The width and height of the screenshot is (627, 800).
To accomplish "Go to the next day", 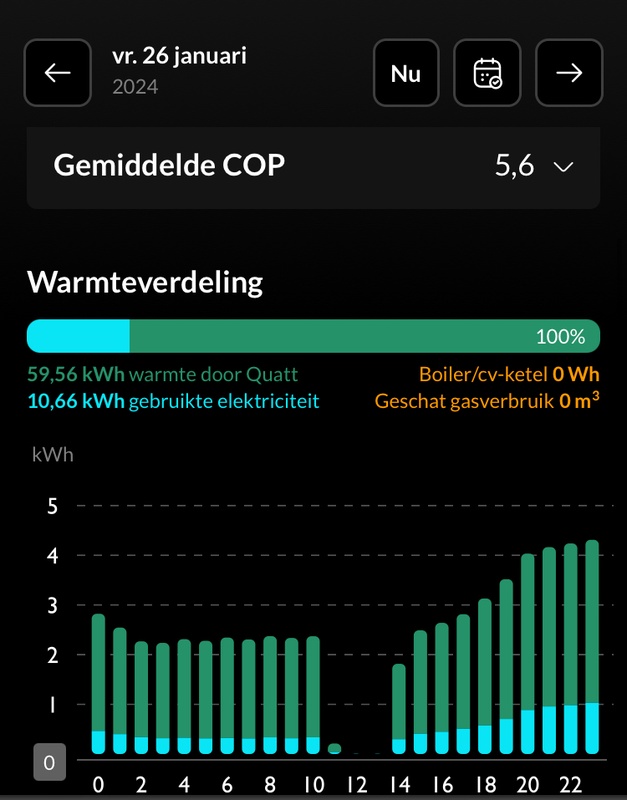I will tap(569, 73).
